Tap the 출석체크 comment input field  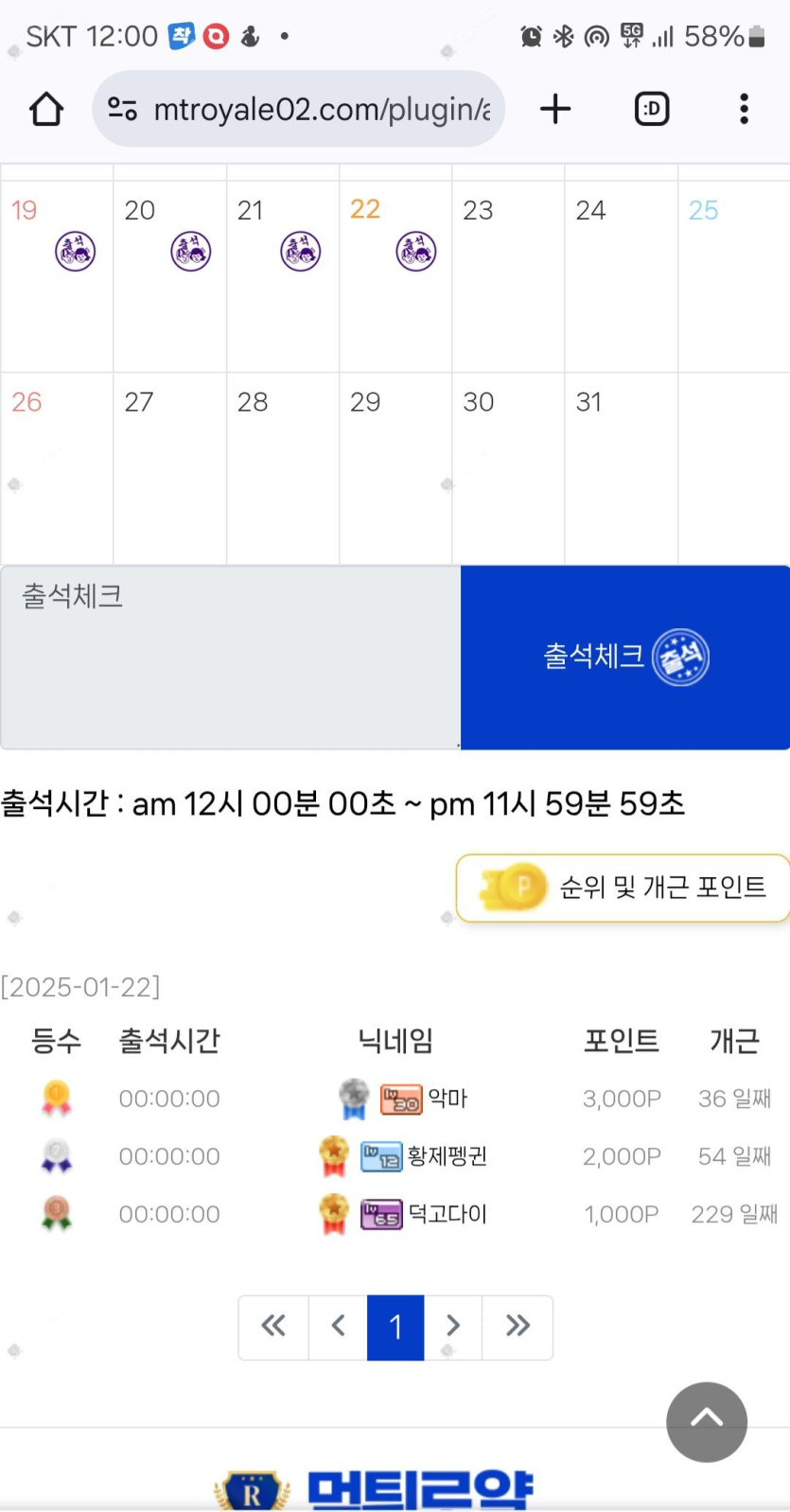pos(230,657)
